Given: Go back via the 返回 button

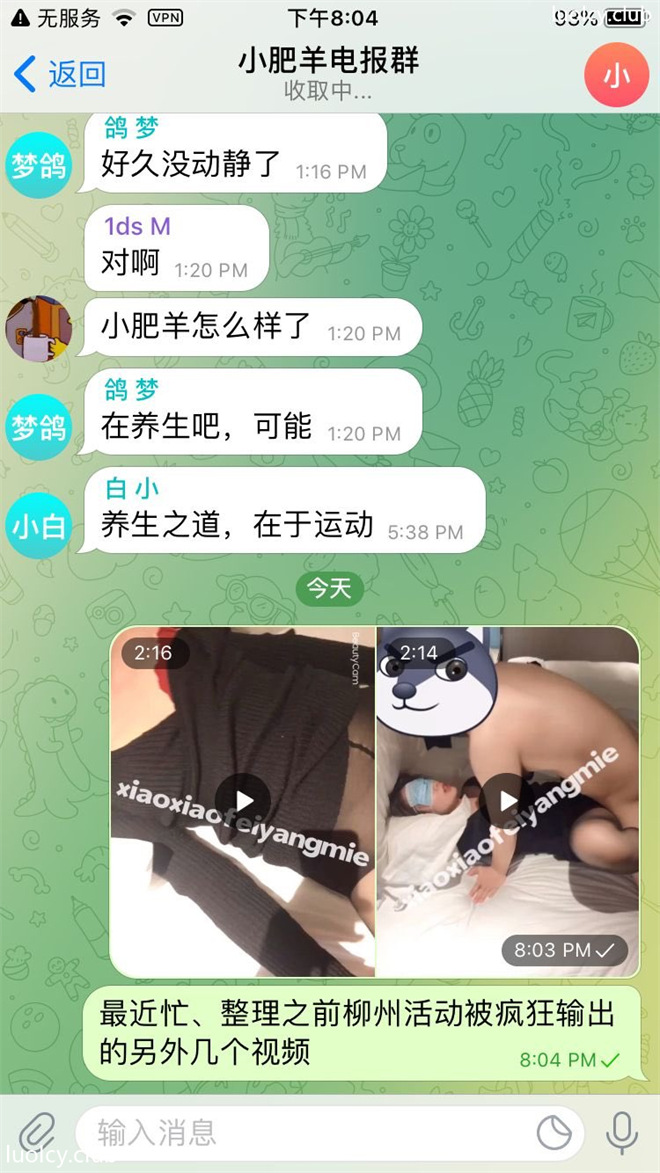Looking at the screenshot, I should (60, 75).
